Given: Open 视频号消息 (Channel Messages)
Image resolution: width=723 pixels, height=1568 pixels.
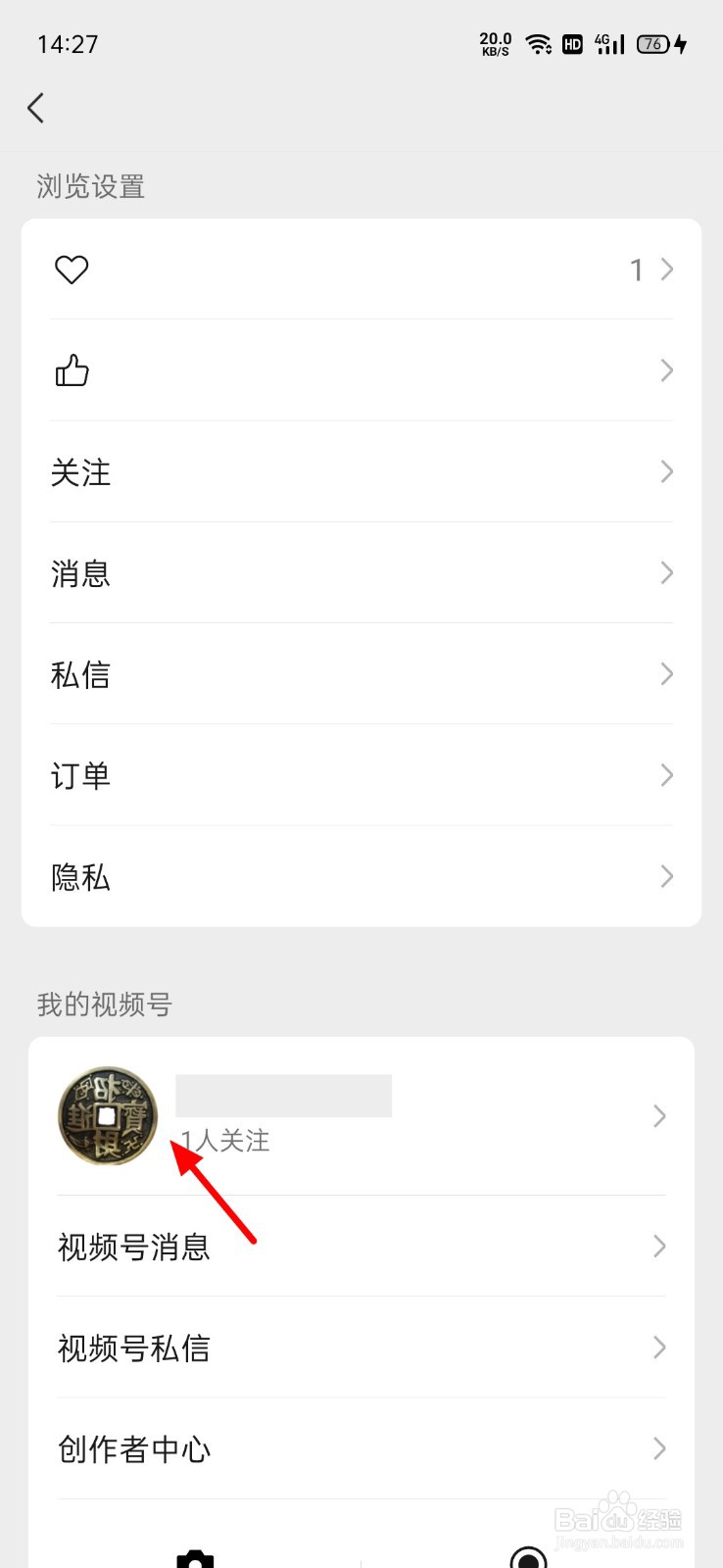Looking at the screenshot, I should coord(361,1248).
